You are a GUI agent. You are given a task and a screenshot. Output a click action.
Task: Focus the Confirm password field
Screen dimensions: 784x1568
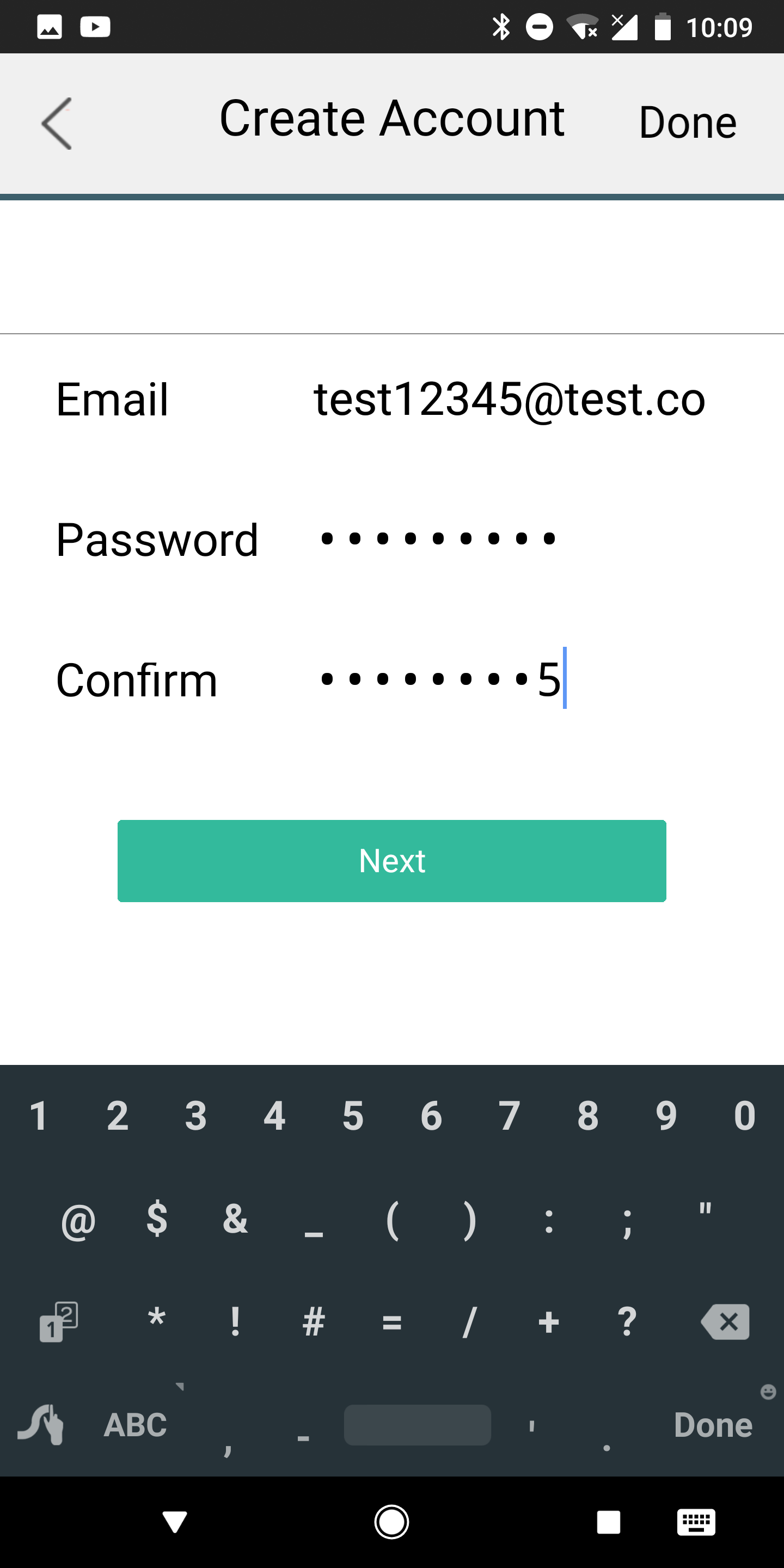pos(509,679)
